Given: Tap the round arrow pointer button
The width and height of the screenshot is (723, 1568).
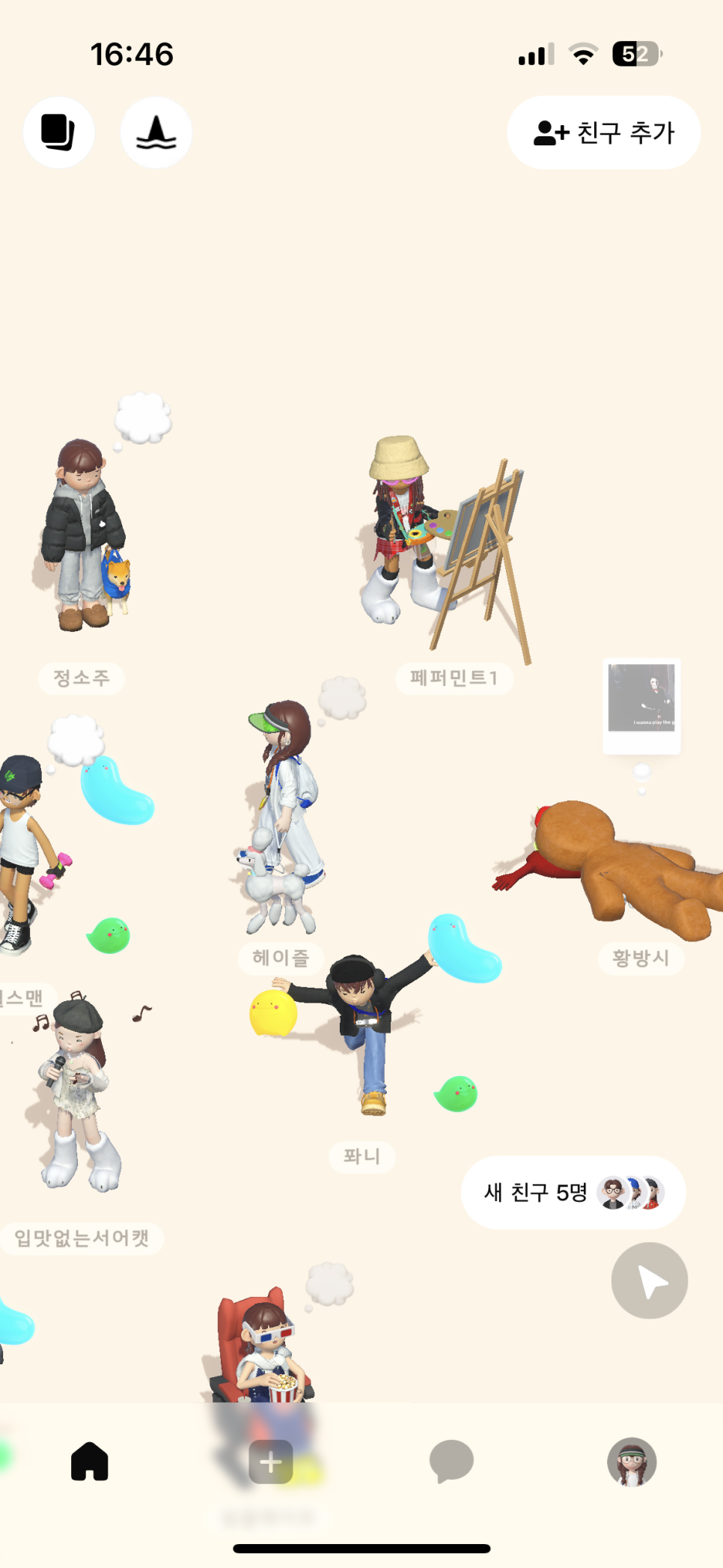Looking at the screenshot, I should 650,1280.
